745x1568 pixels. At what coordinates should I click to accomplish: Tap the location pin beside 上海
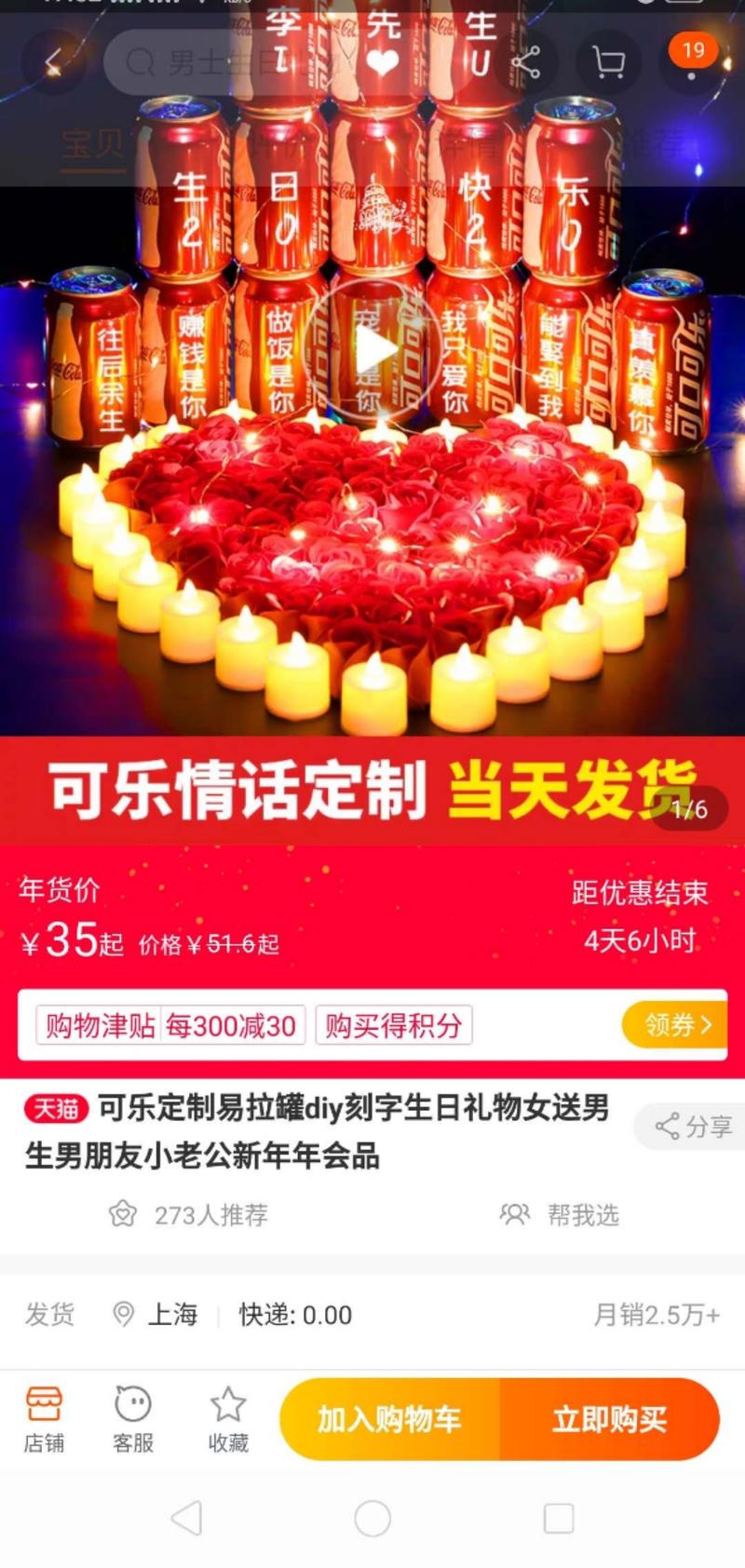(122, 1315)
